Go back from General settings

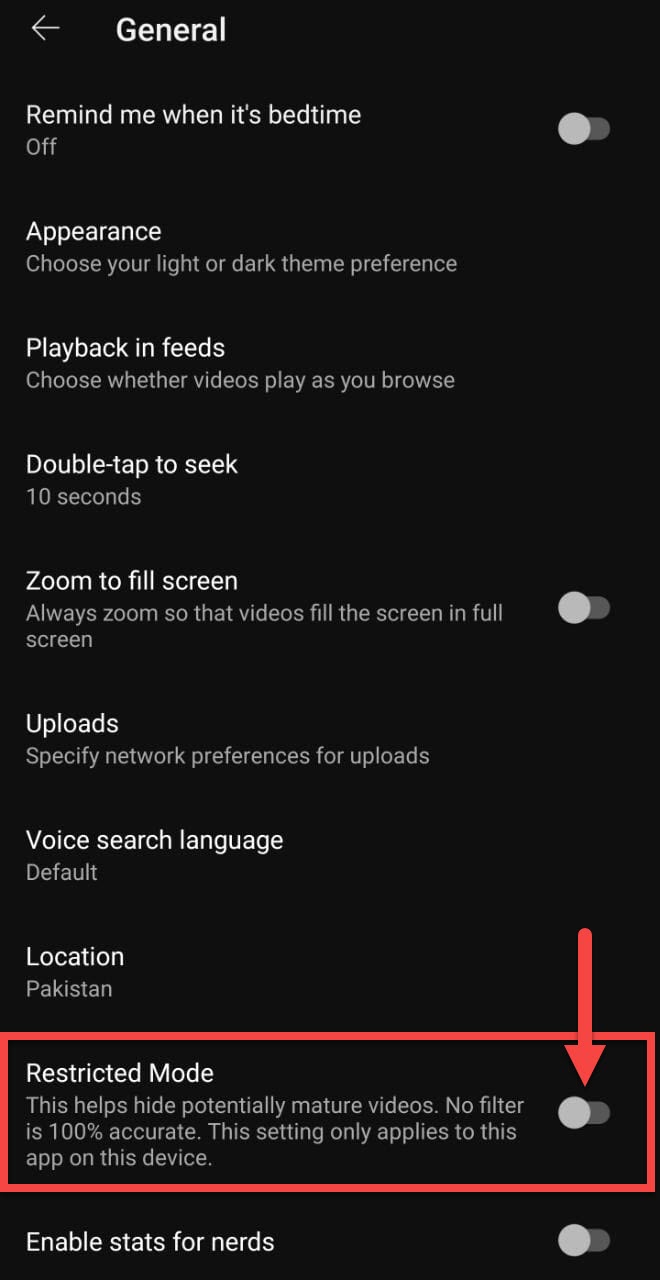coord(46,29)
